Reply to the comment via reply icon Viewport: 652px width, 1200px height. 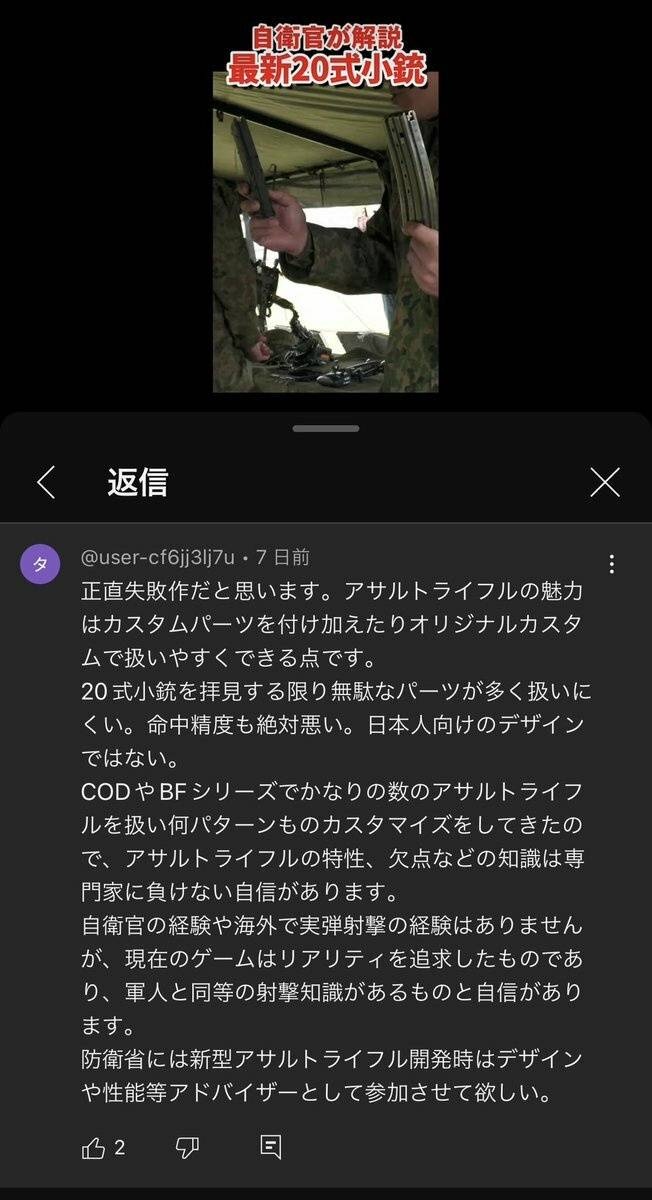[270, 1148]
